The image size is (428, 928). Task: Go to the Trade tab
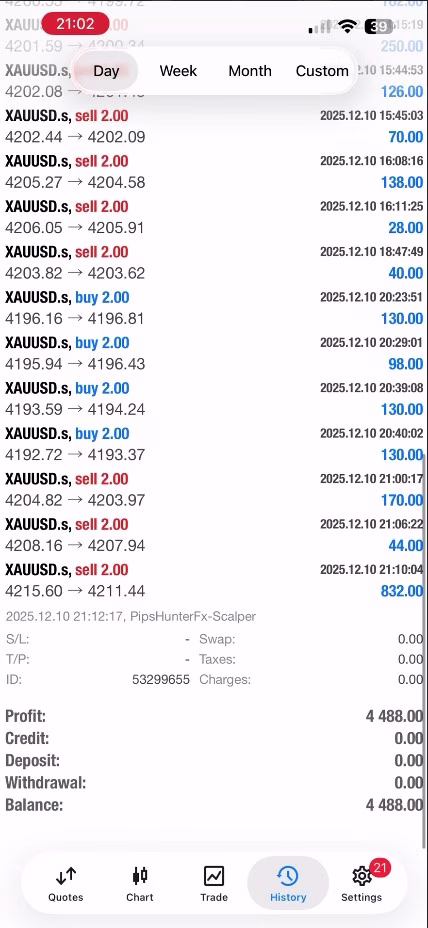point(214,884)
